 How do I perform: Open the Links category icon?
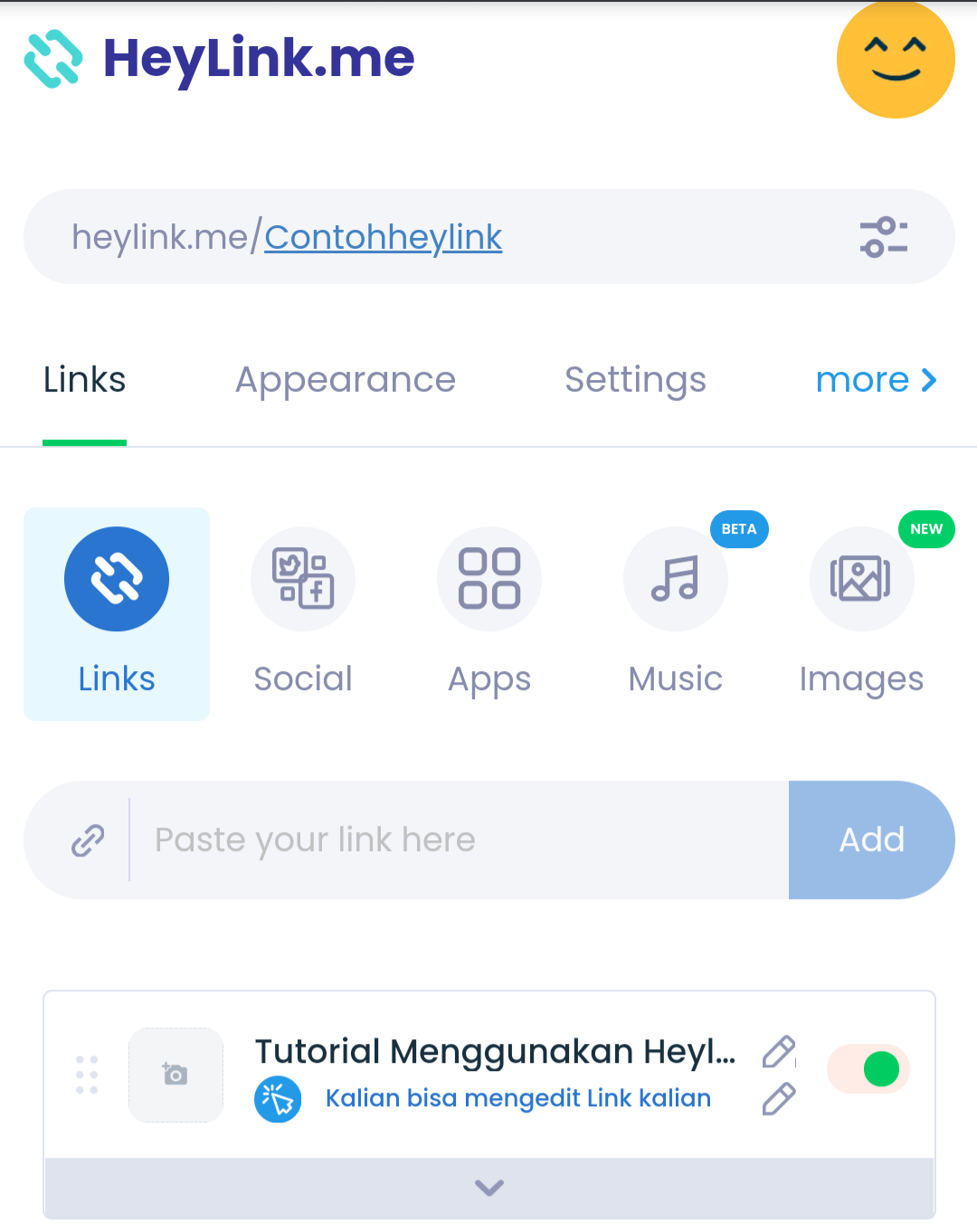[116, 579]
